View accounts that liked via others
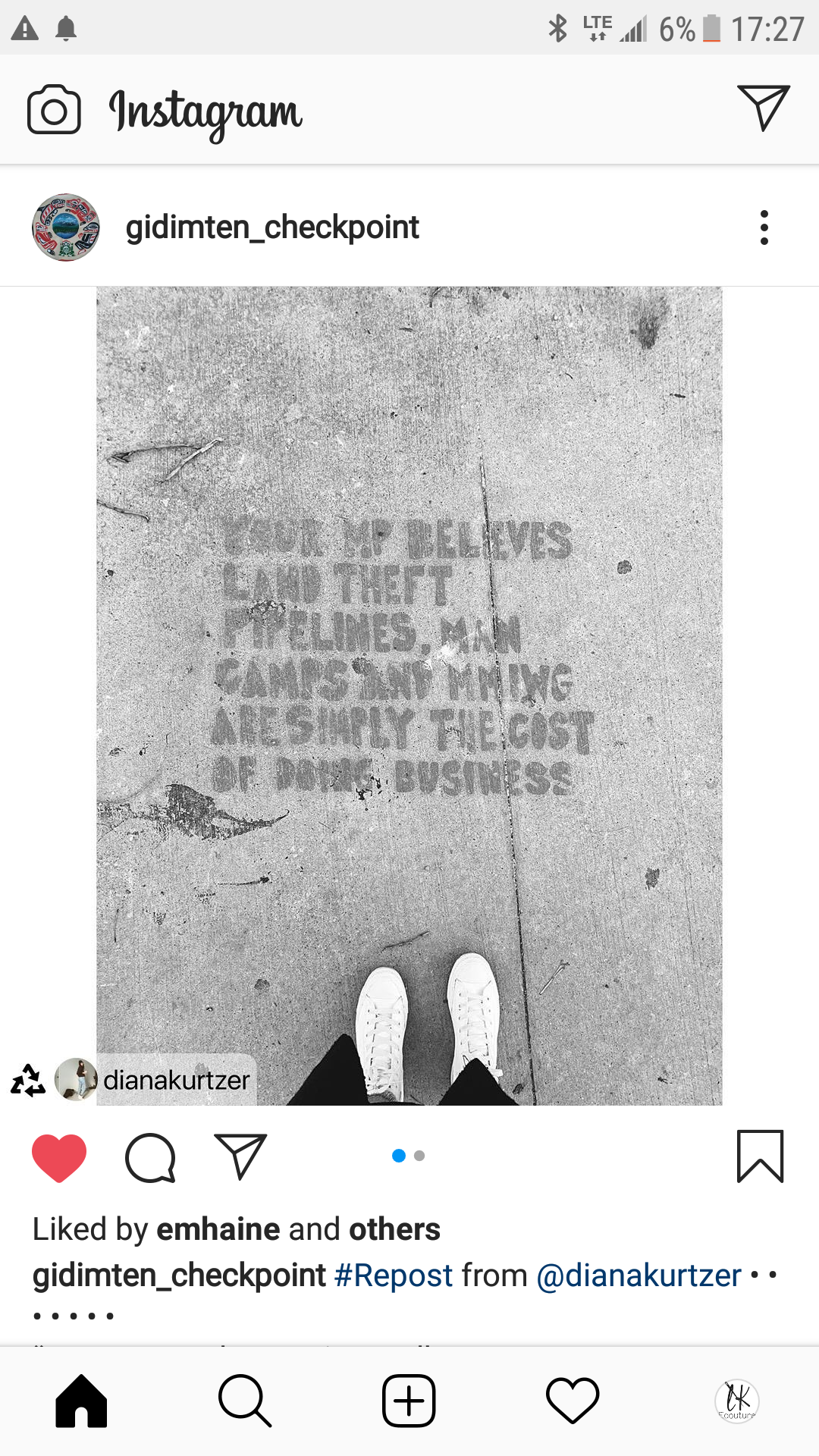Viewport: 819px width, 1456px height. point(394,1229)
